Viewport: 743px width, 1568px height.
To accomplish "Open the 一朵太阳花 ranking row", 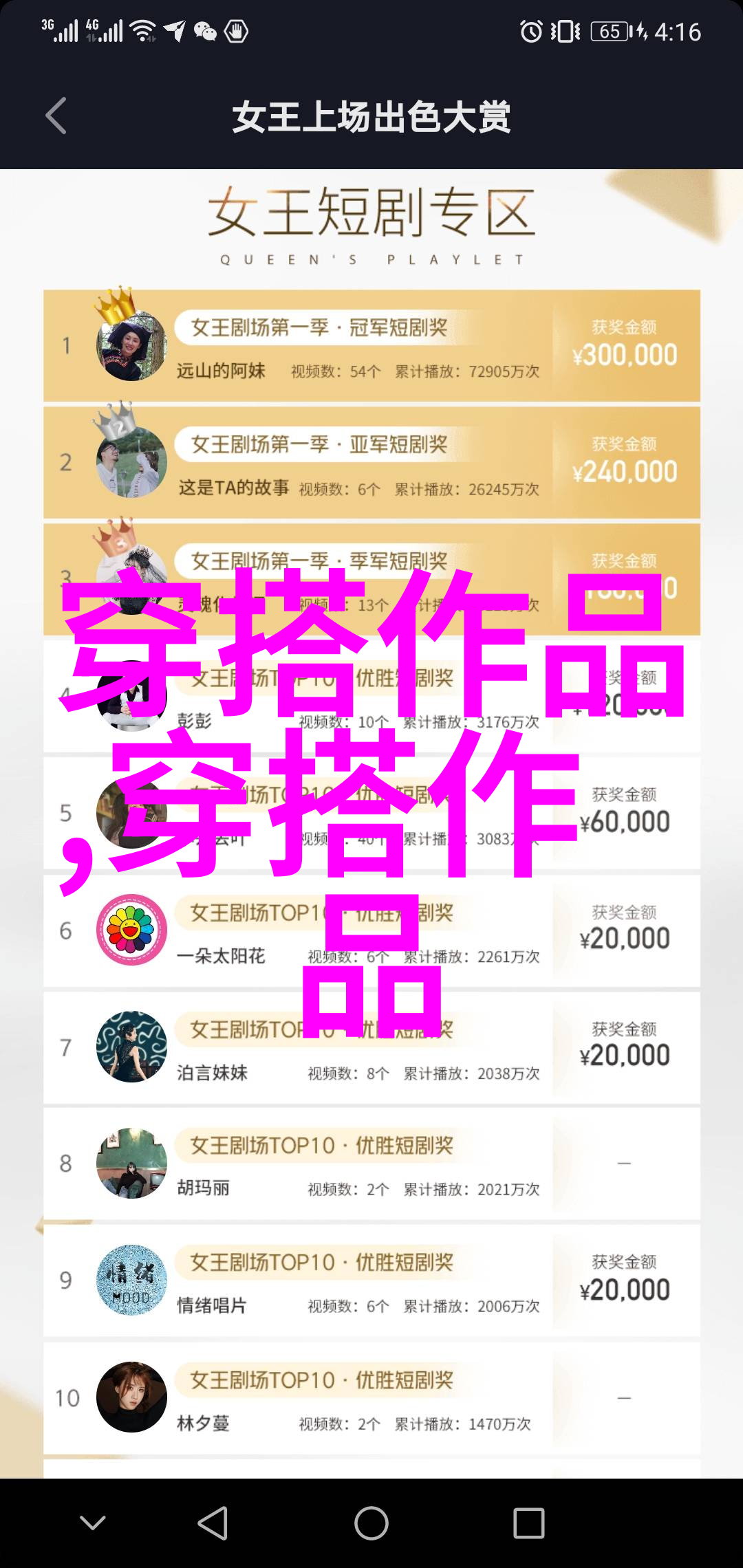I will pyautogui.click(x=371, y=930).
